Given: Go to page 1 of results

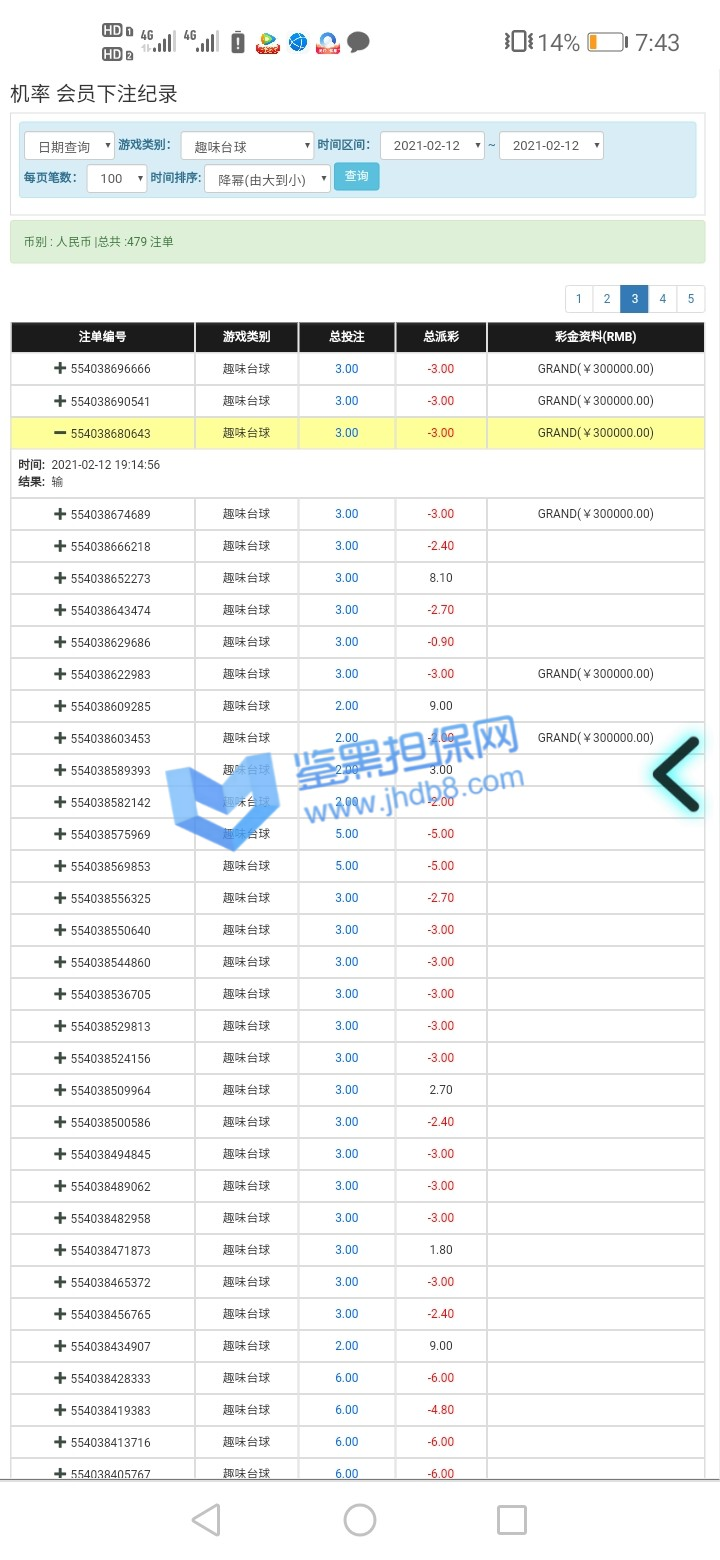Looking at the screenshot, I should click(579, 299).
